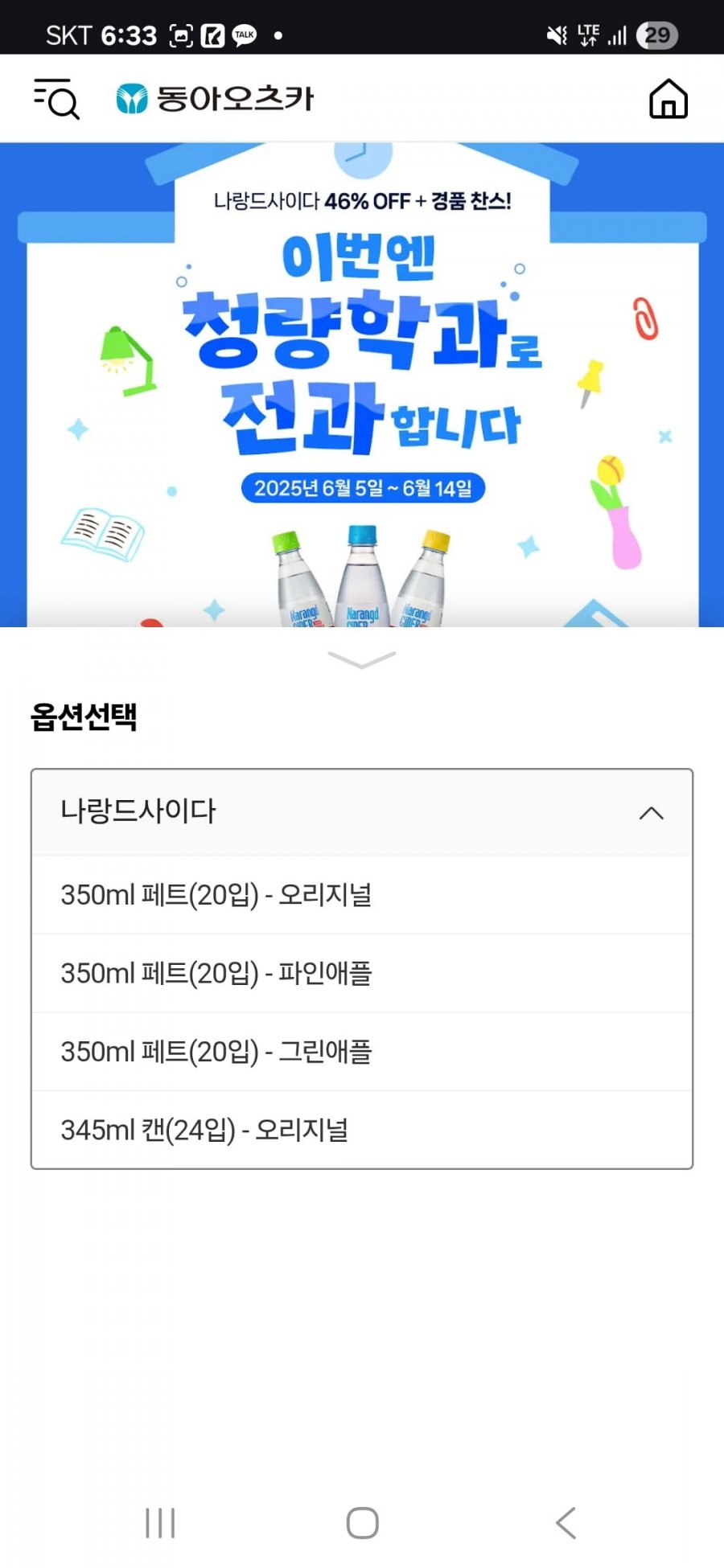
Task: Pick 350ml 페트(20입) - 그린애플
Action: [x=362, y=1052]
